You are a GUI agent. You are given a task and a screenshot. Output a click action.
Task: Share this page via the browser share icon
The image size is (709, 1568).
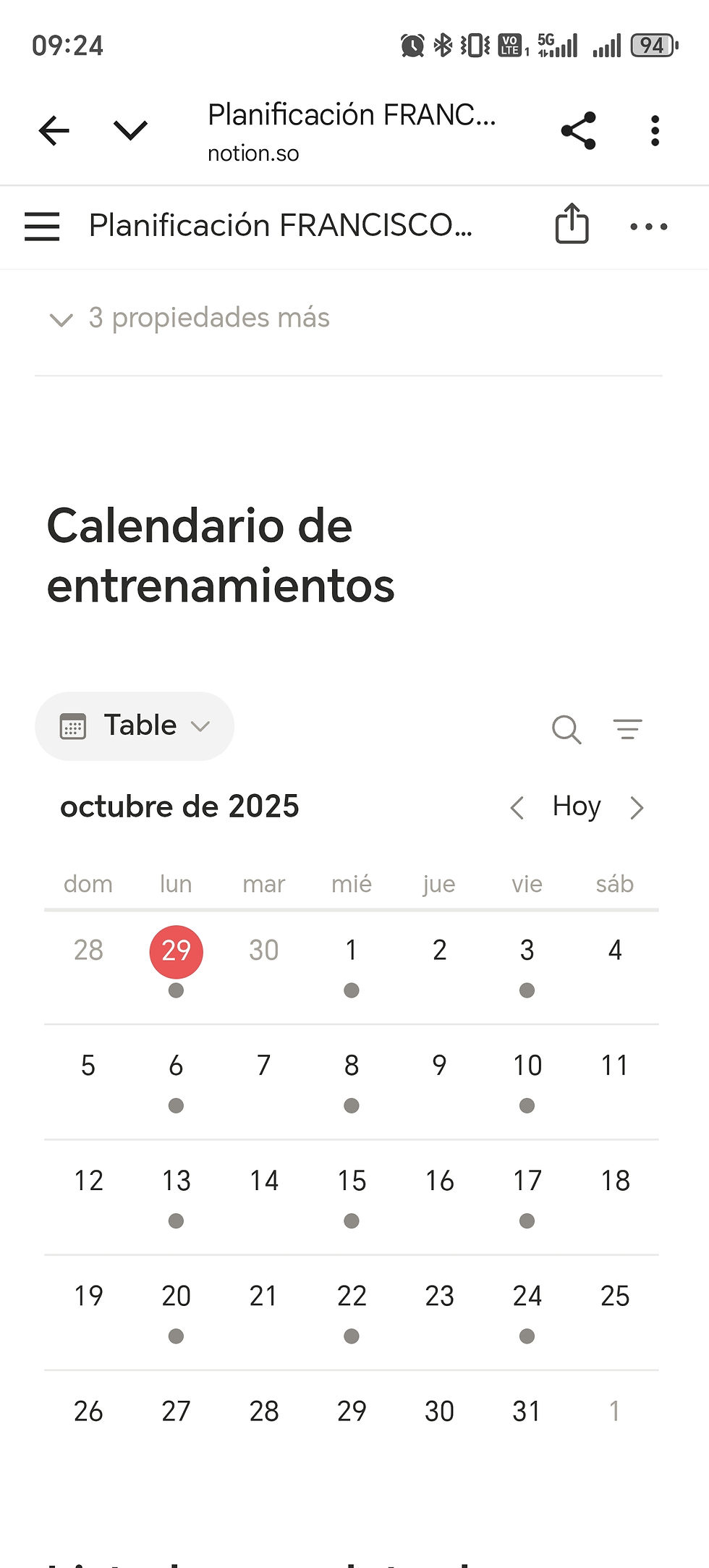578,131
